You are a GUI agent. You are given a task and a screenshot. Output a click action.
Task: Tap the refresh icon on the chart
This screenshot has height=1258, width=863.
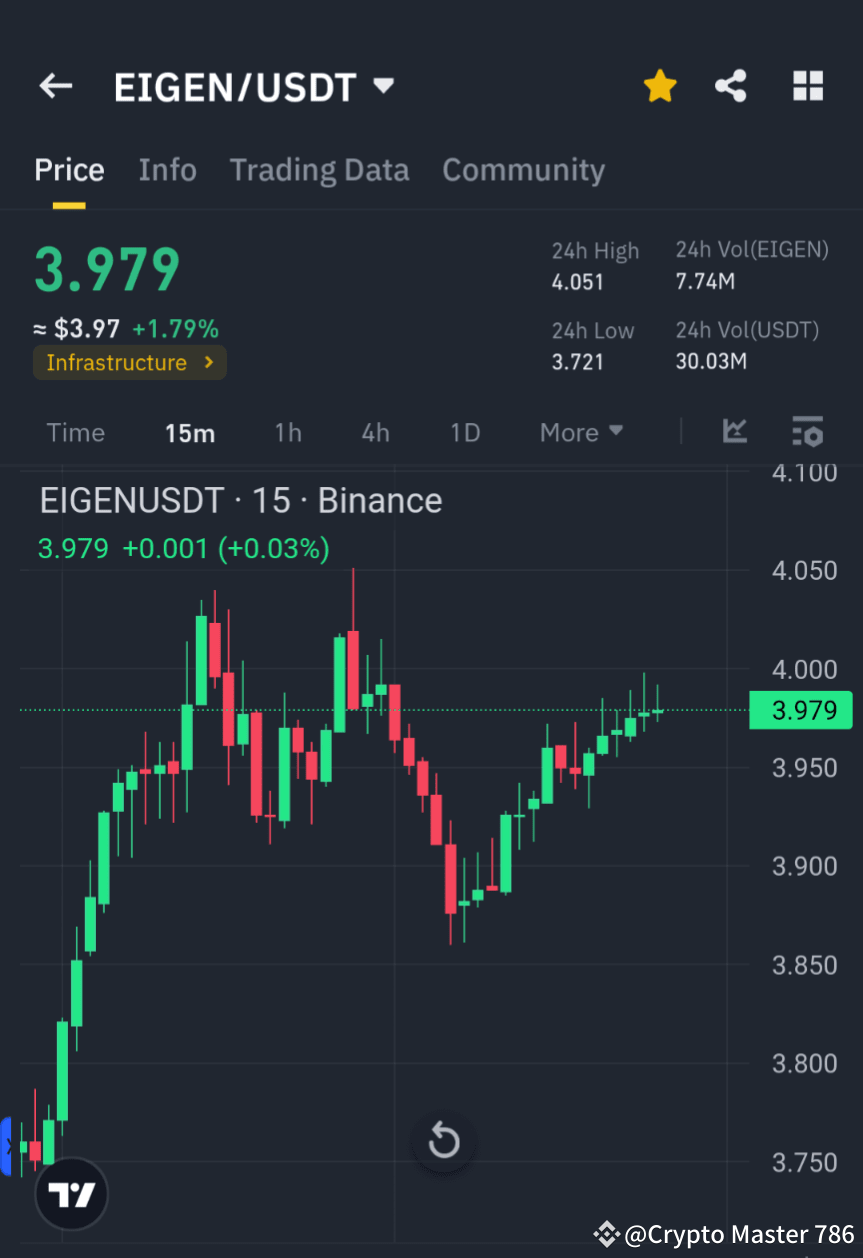tap(443, 1140)
